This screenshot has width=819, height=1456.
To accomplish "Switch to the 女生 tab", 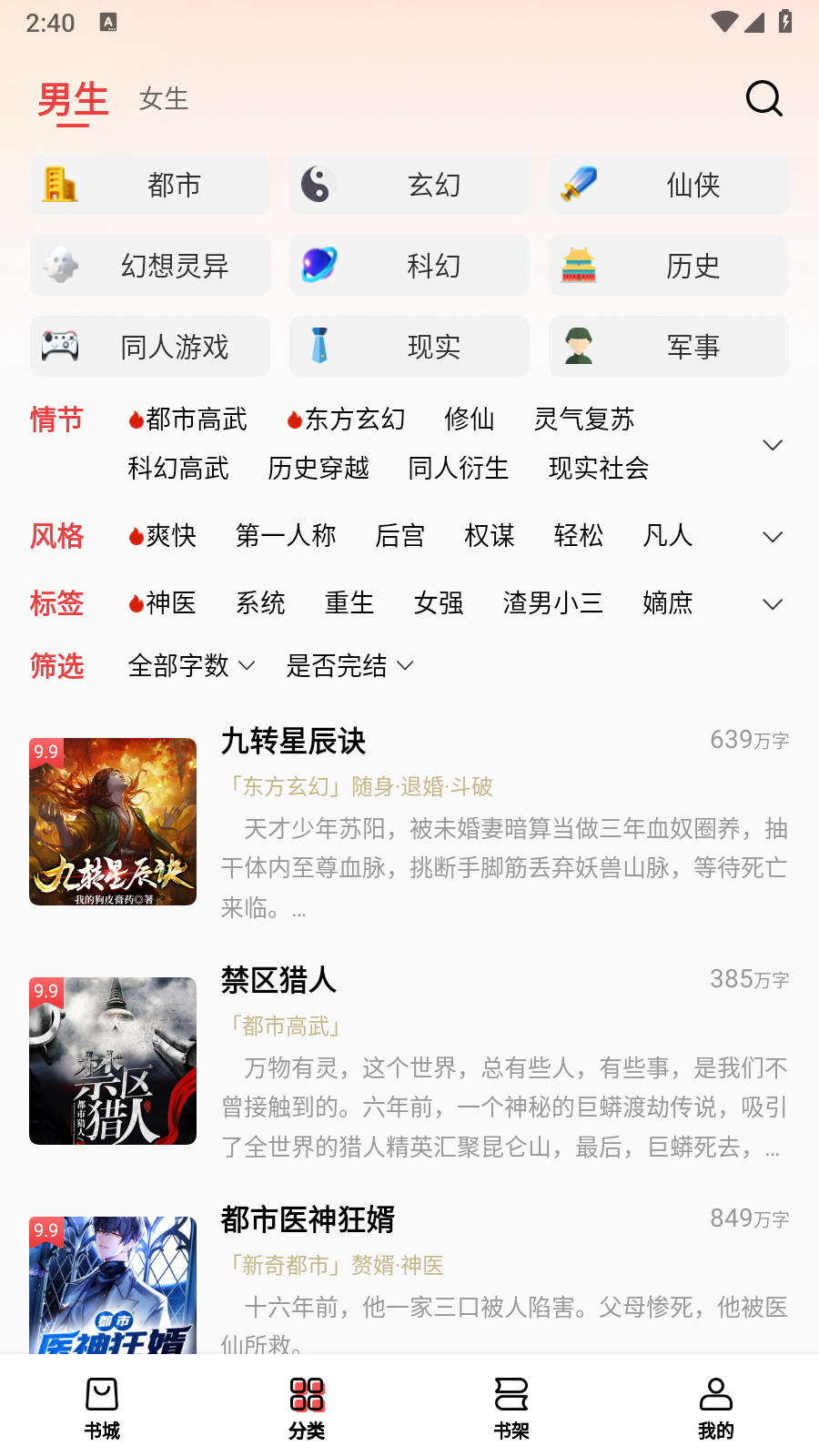I will coord(163,98).
